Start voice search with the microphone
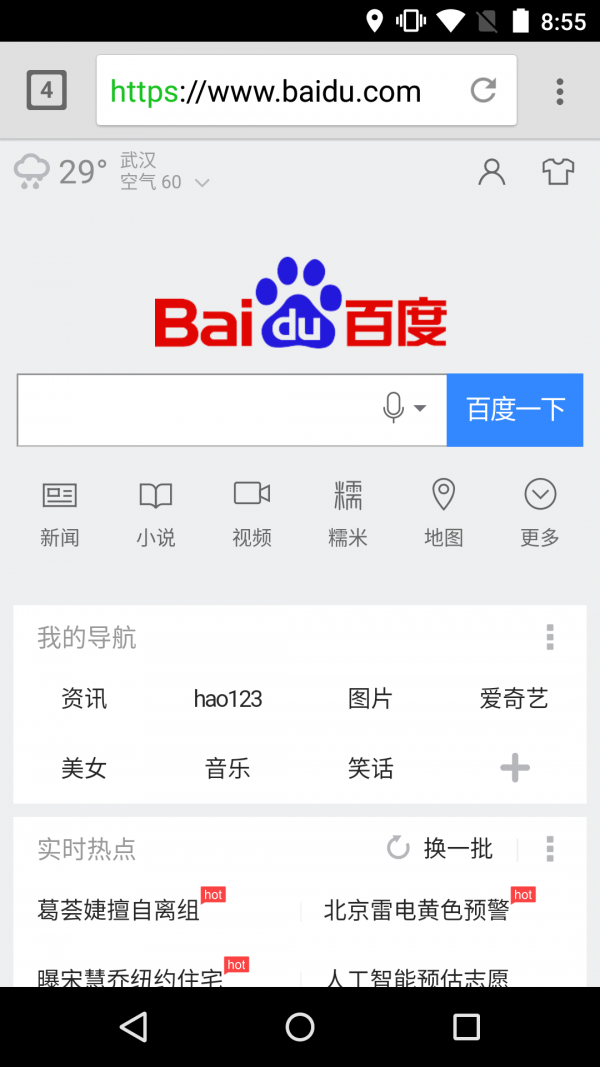This screenshot has width=600, height=1067. pyautogui.click(x=394, y=408)
